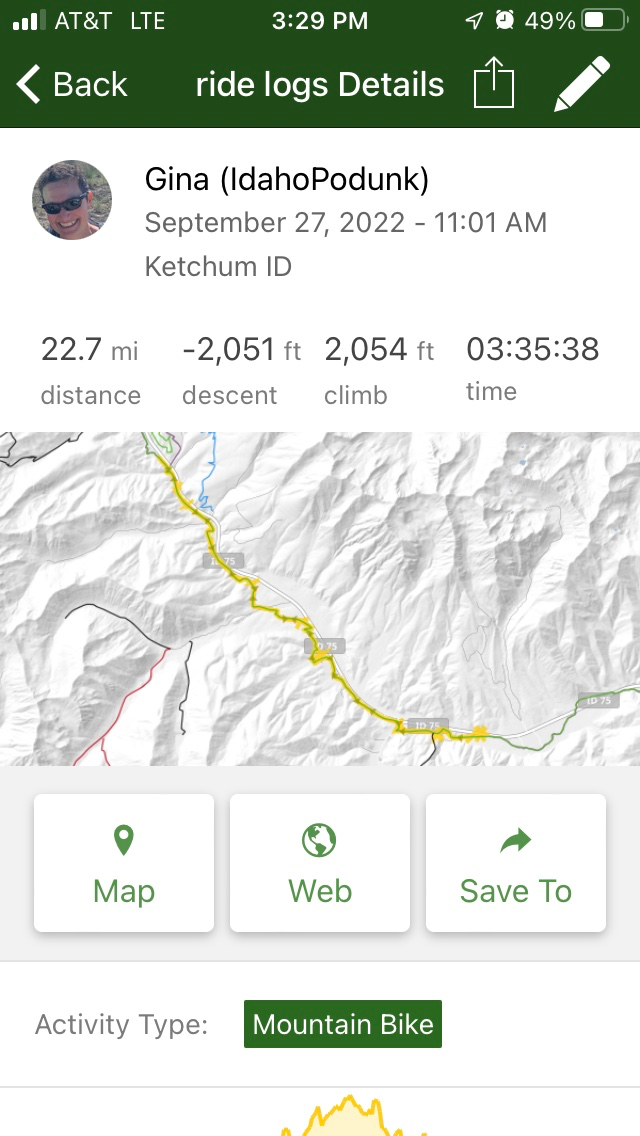Edit the ride log with pencil icon
The image size is (640, 1136).
click(582, 84)
